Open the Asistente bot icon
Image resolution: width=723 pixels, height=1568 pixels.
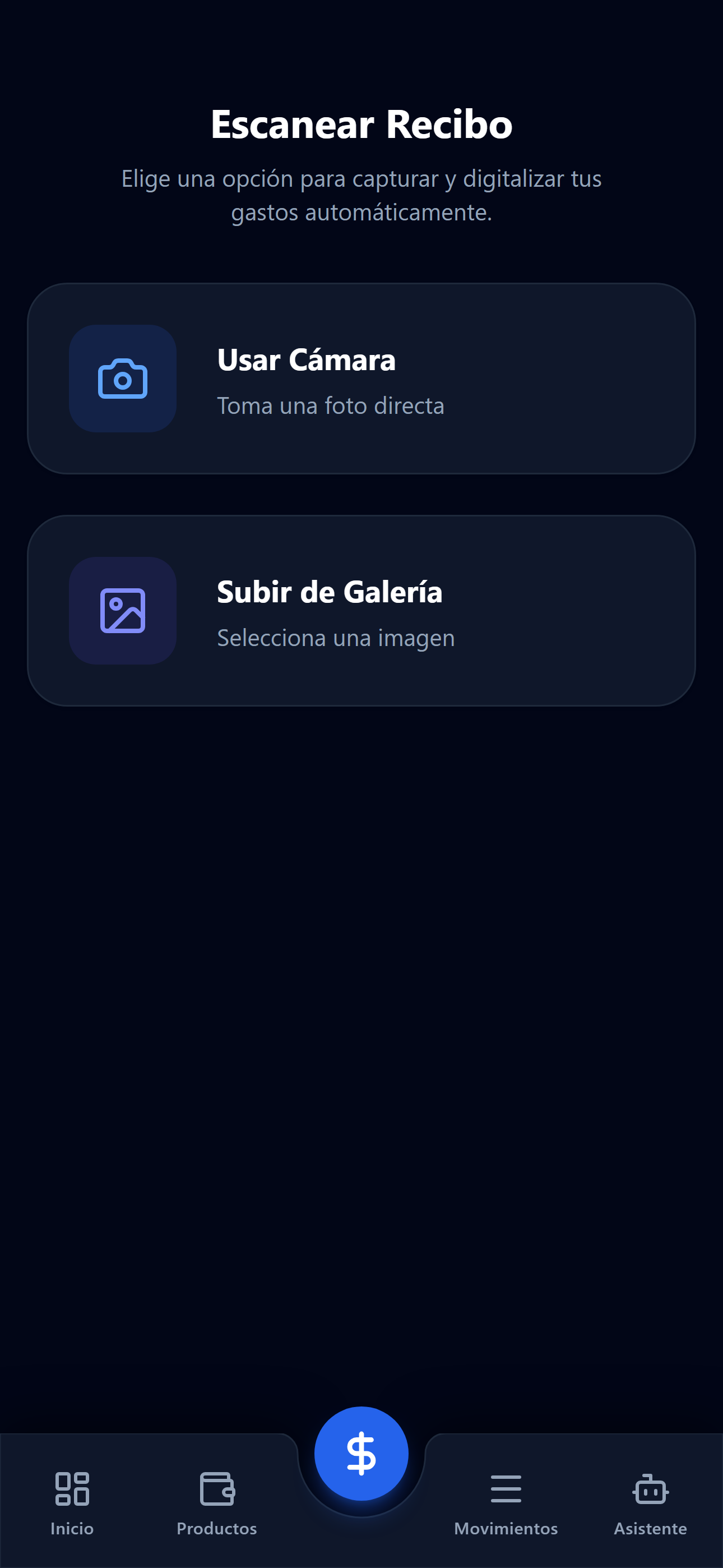tap(650, 1489)
